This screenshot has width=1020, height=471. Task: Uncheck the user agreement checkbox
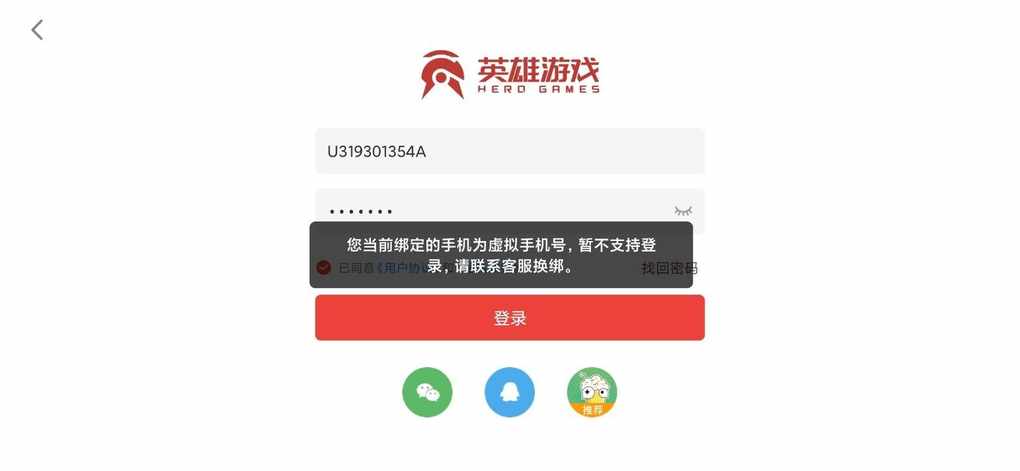point(323,268)
